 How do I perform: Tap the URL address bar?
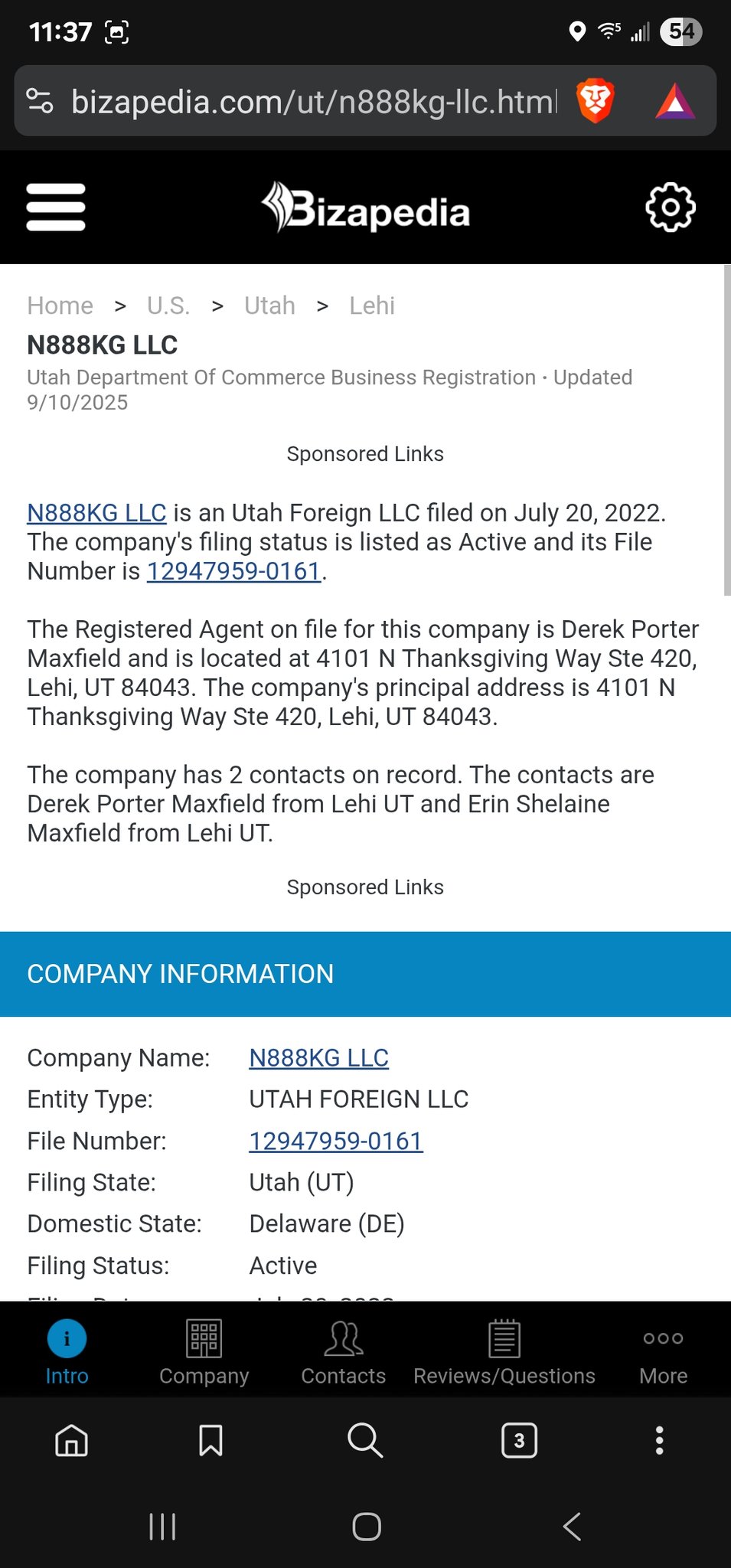coord(314,101)
